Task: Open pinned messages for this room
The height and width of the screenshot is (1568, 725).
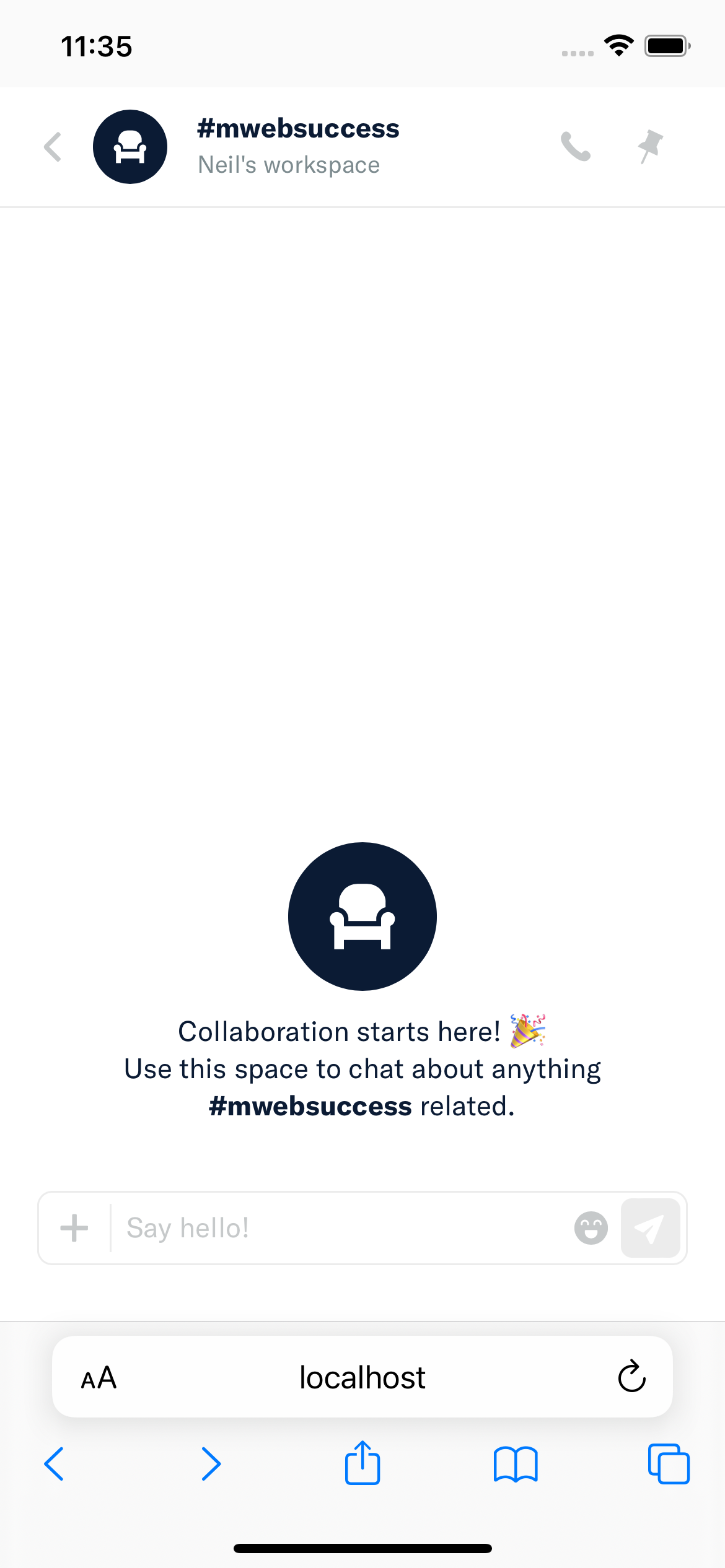Action: click(650, 147)
